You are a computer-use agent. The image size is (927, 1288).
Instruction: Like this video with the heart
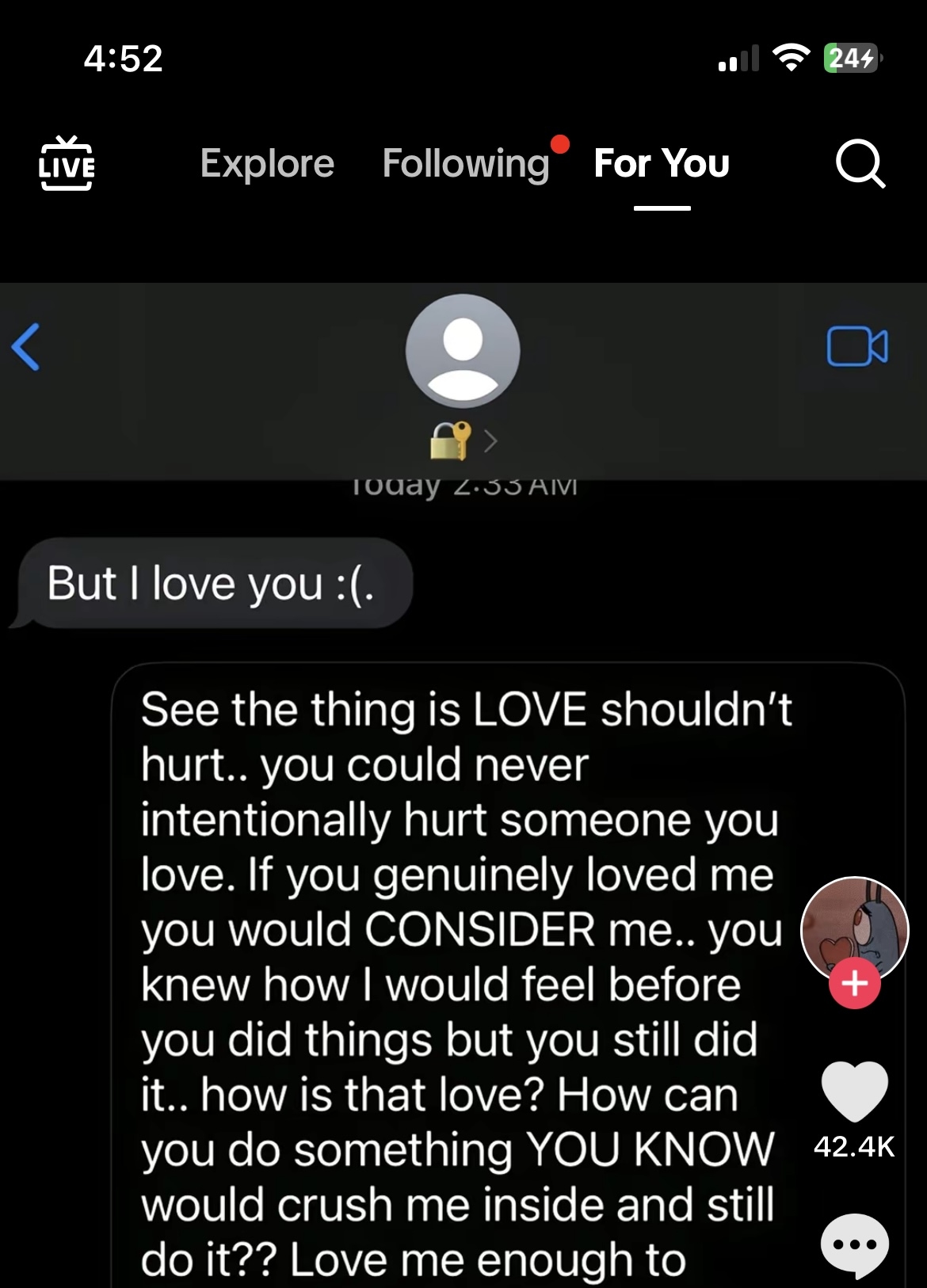(x=854, y=1092)
